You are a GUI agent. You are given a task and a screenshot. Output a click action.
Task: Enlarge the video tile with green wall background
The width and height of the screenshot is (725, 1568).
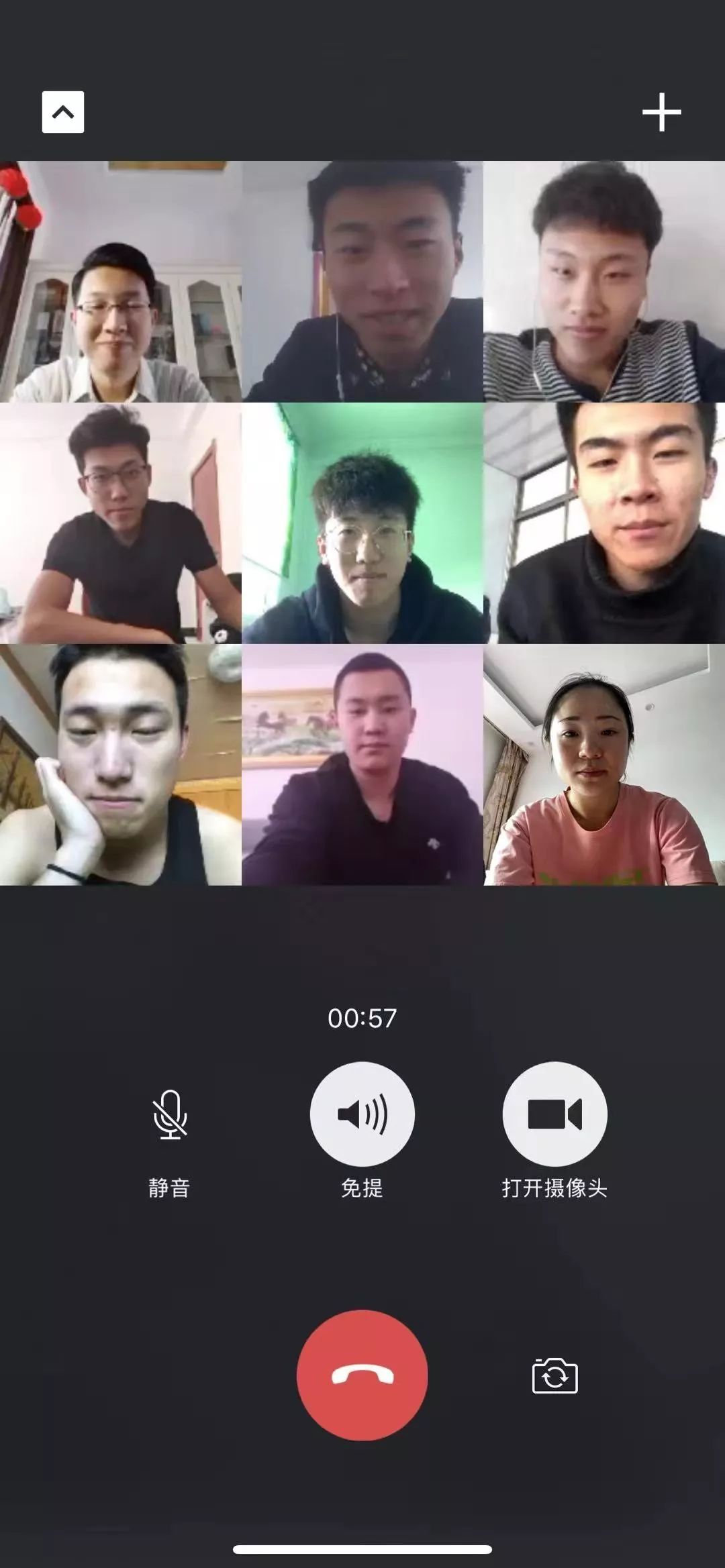pos(362,523)
